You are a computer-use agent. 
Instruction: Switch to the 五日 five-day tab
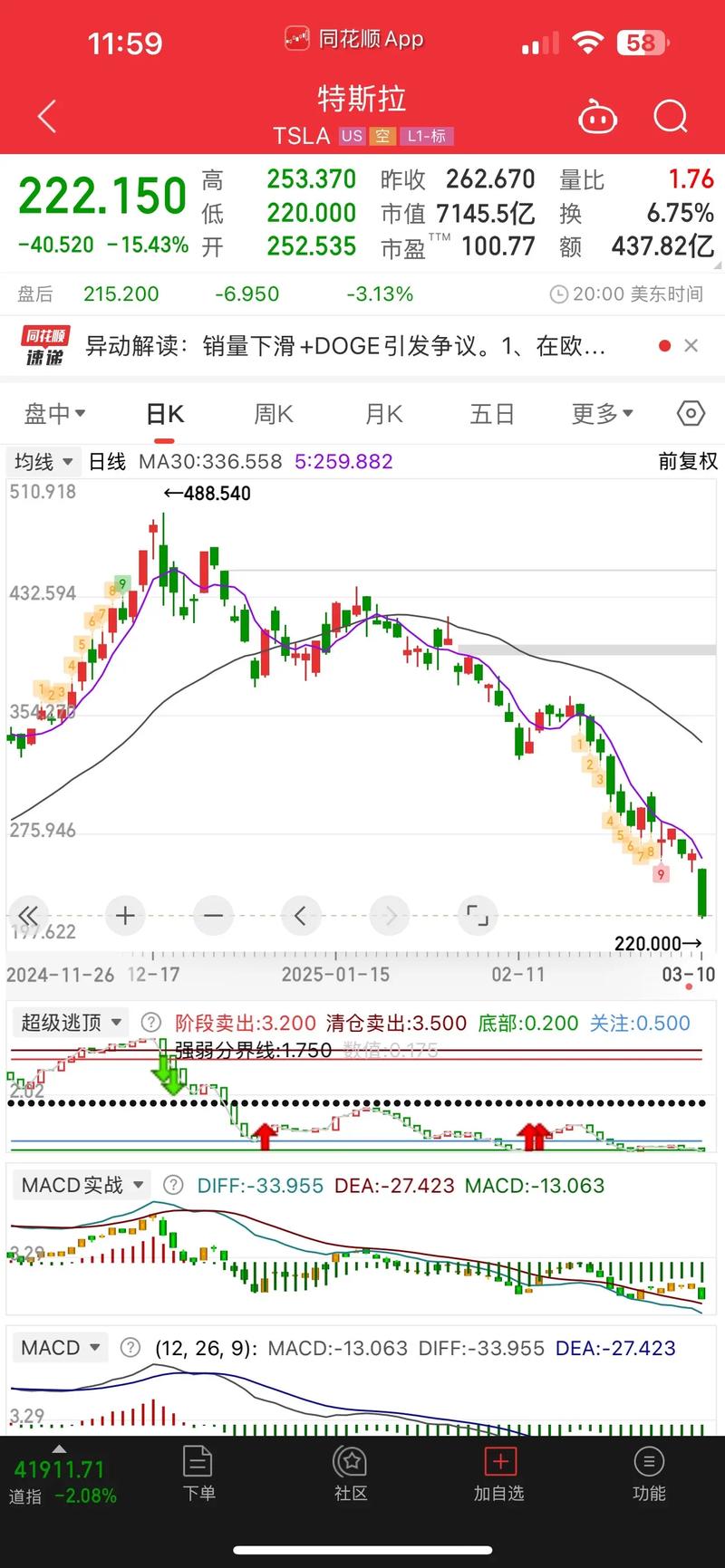pos(491,413)
